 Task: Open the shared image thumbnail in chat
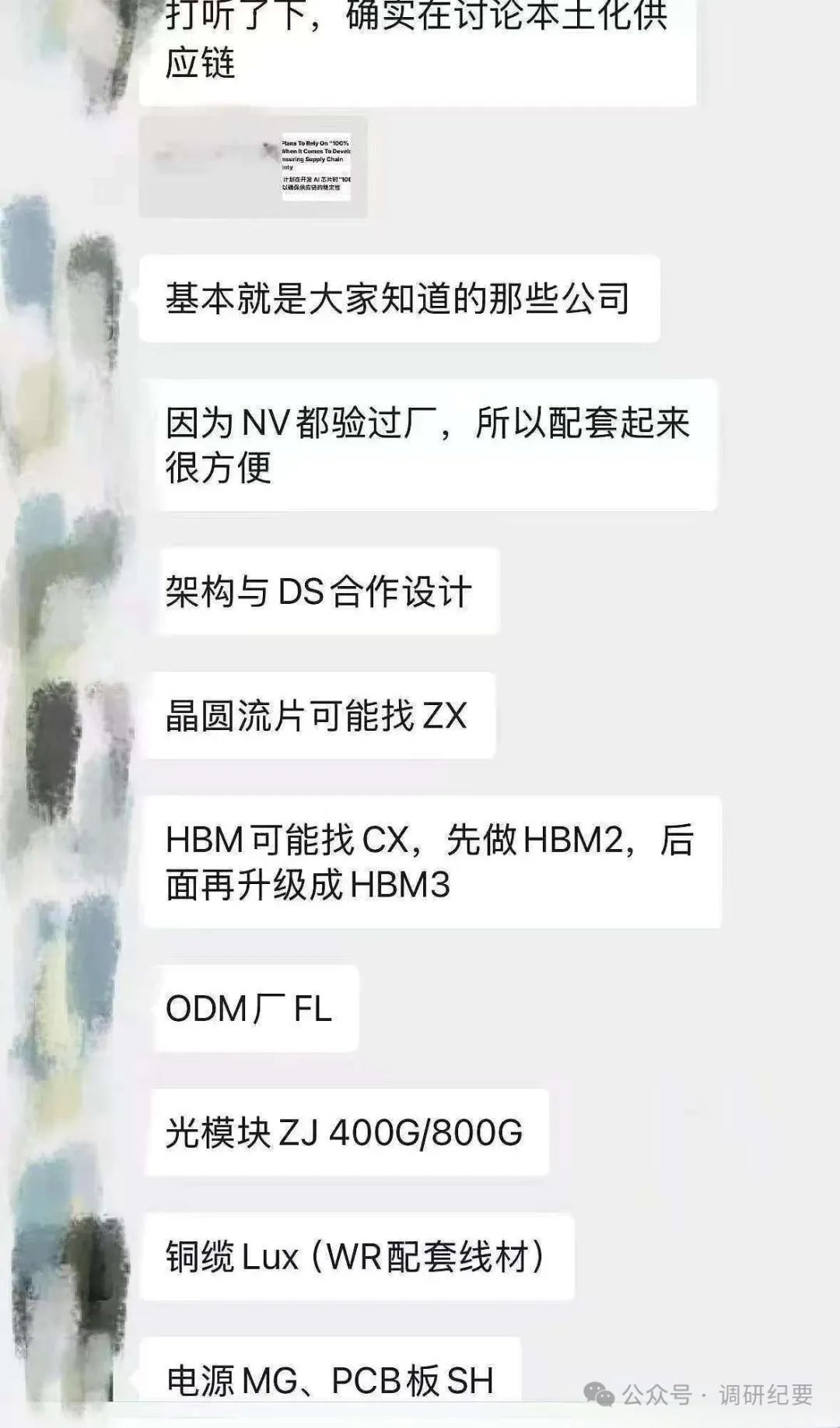point(253,167)
